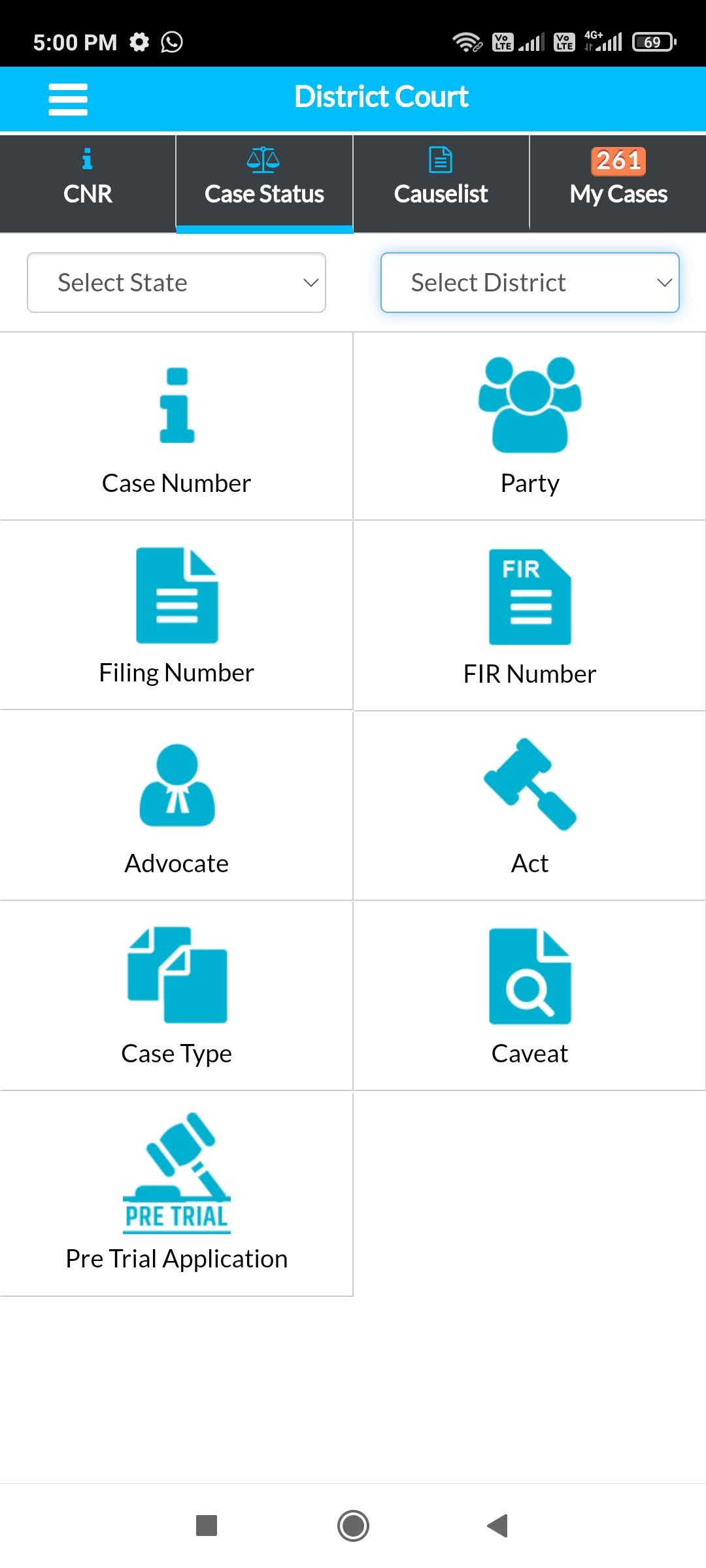Expand the Select State dropdown
Screen dimensions: 706x1568
point(176,282)
